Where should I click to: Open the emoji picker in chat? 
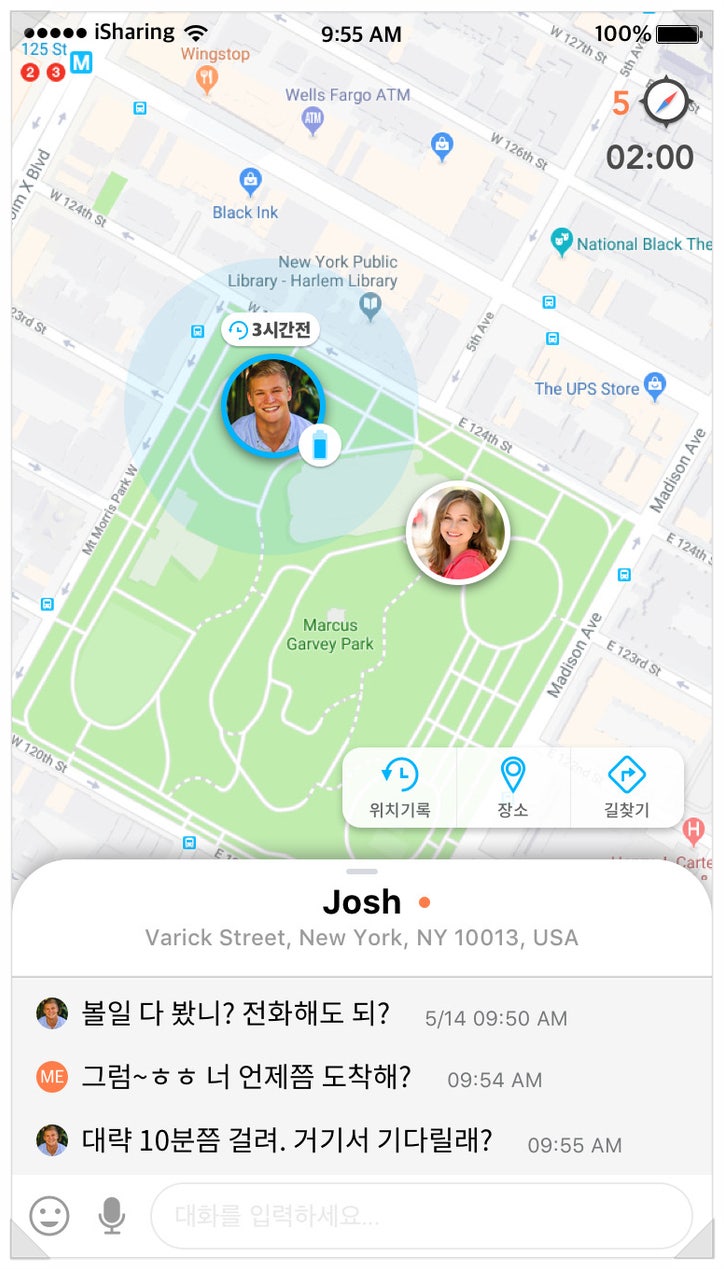click(x=49, y=1216)
